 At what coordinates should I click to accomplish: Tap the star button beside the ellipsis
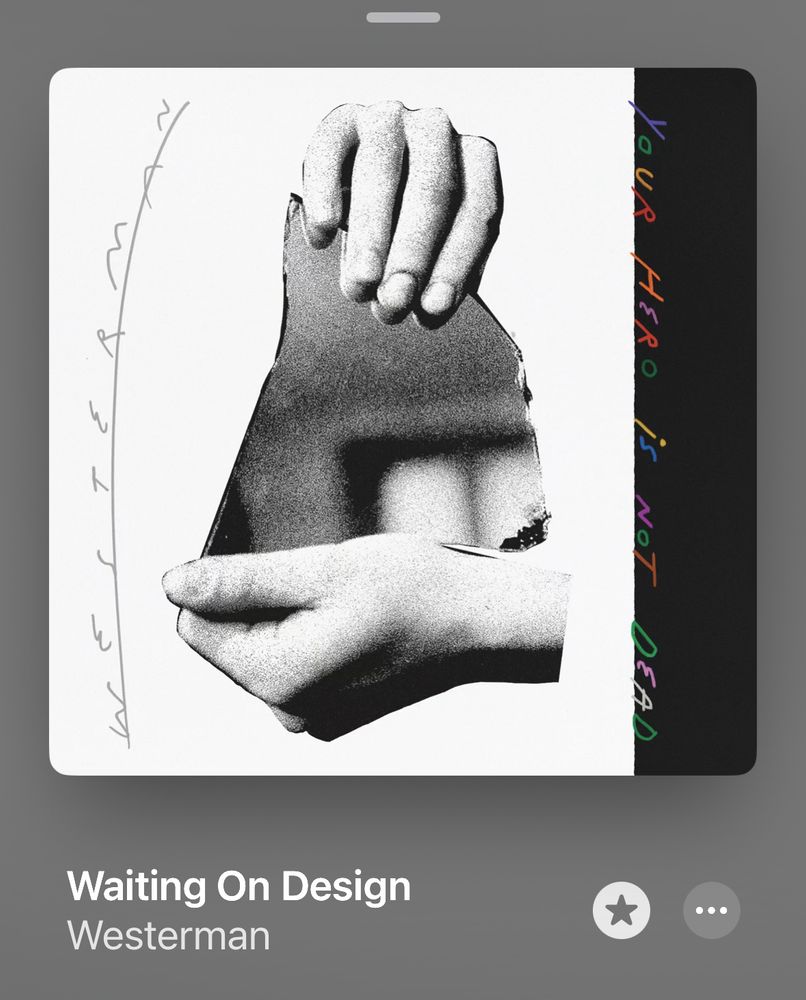(x=622, y=910)
